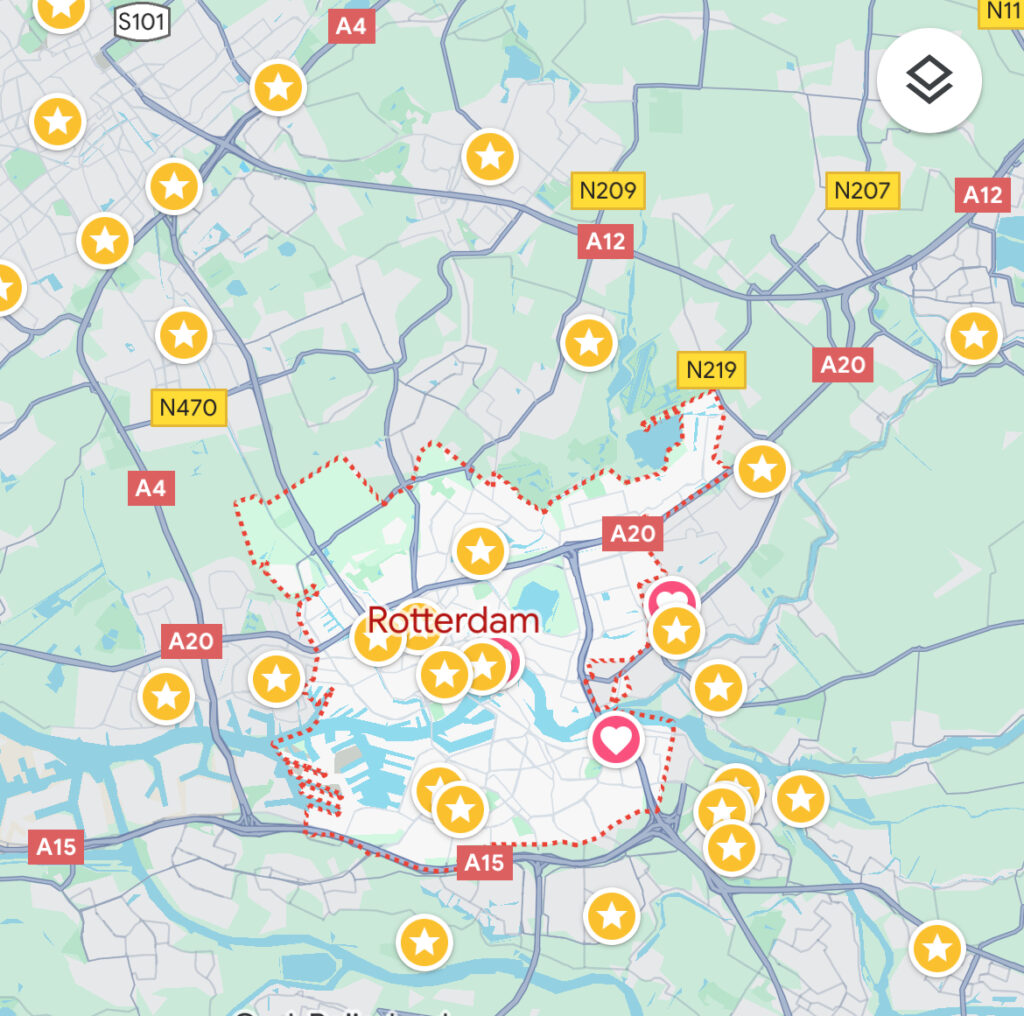The height and width of the screenshot is (1016, 1024).
Task: Select the star pin directly under the N207 label
Action: 973,336
